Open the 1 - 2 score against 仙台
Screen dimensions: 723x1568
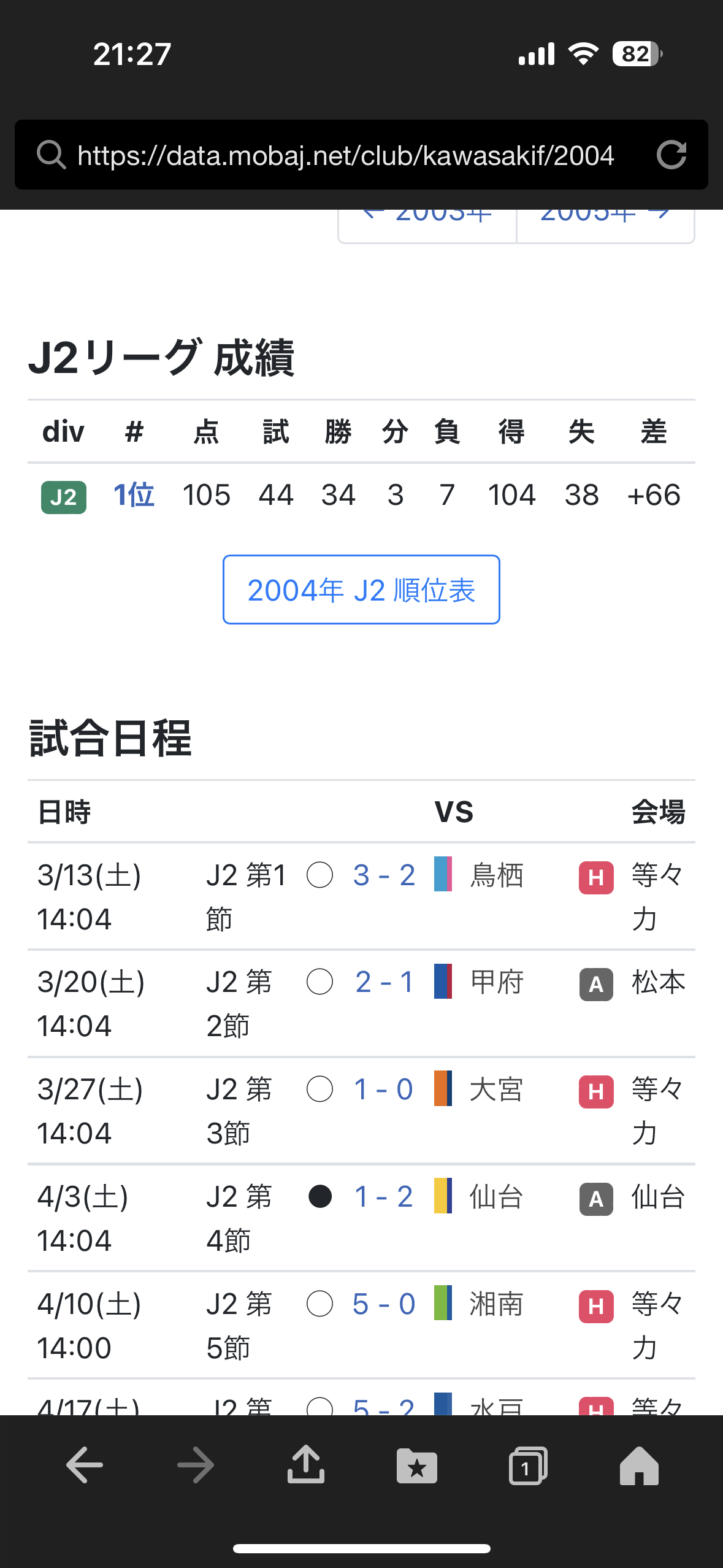coord(384,1197)
